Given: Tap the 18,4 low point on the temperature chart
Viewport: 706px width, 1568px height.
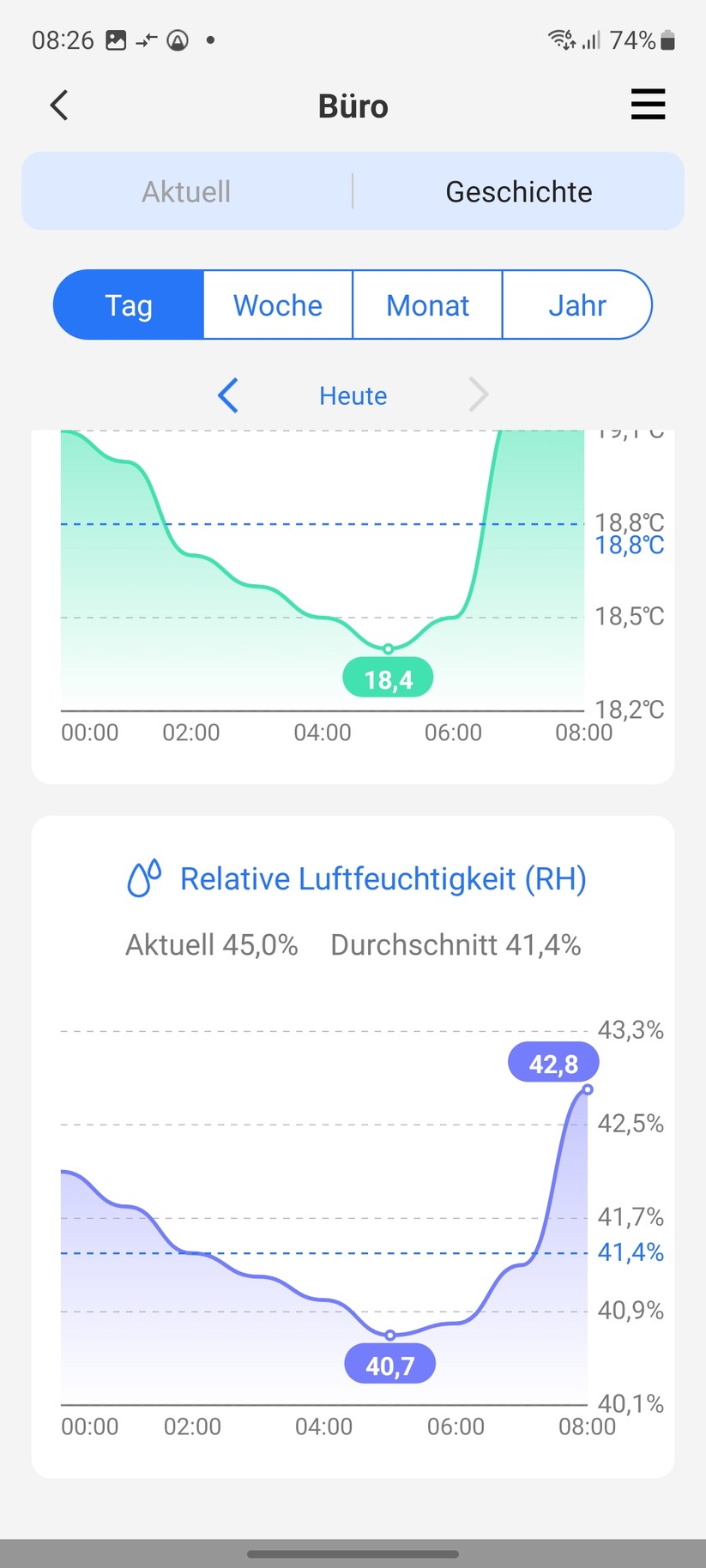Looking at the screenshot, I should click(388, 677).
